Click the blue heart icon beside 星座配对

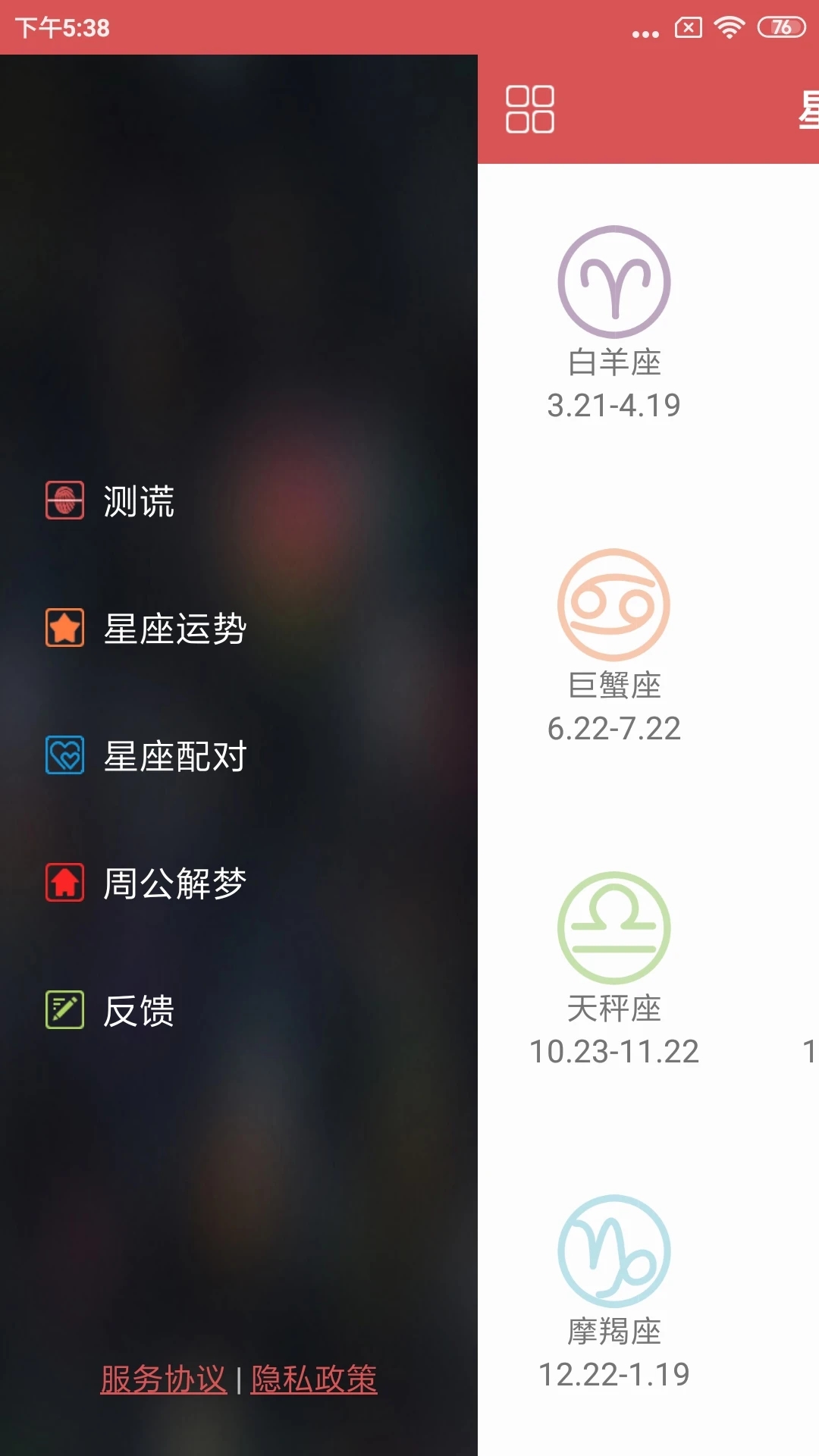coord(65,756)
